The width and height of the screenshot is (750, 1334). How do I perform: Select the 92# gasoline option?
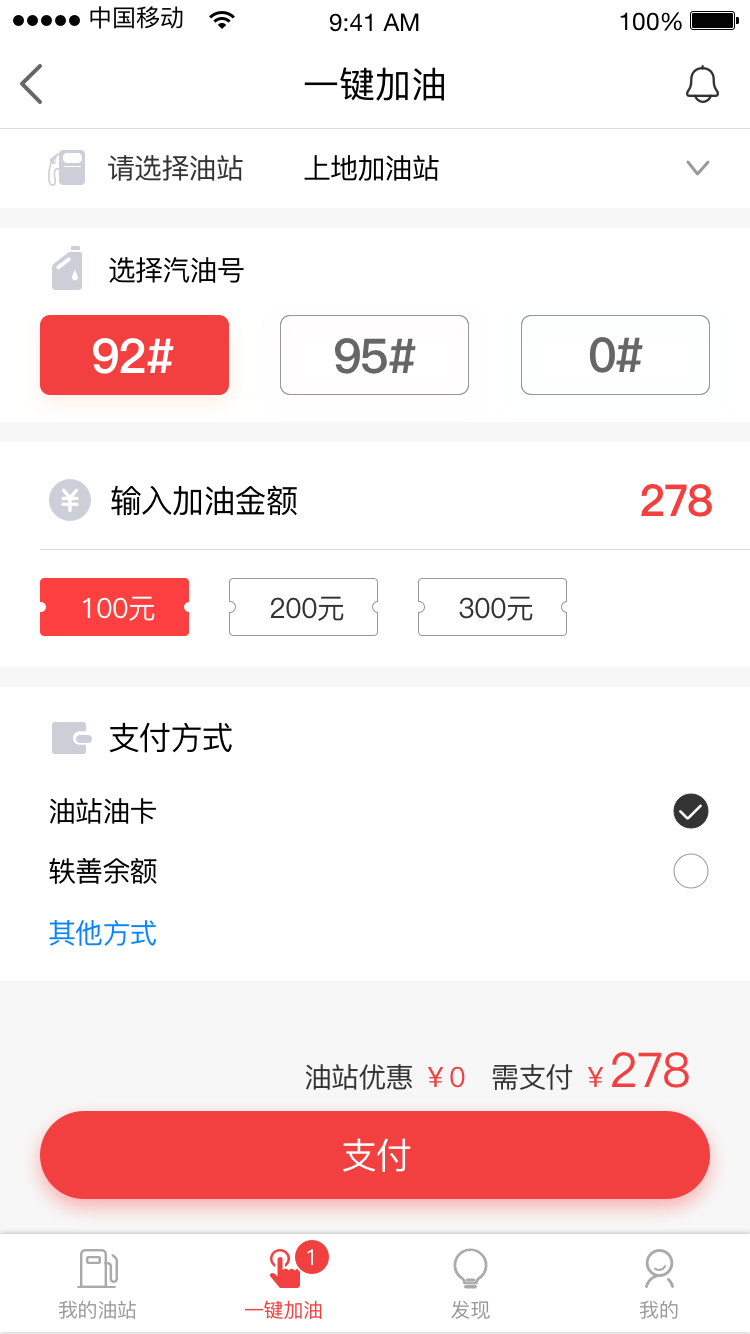[134, 355]
